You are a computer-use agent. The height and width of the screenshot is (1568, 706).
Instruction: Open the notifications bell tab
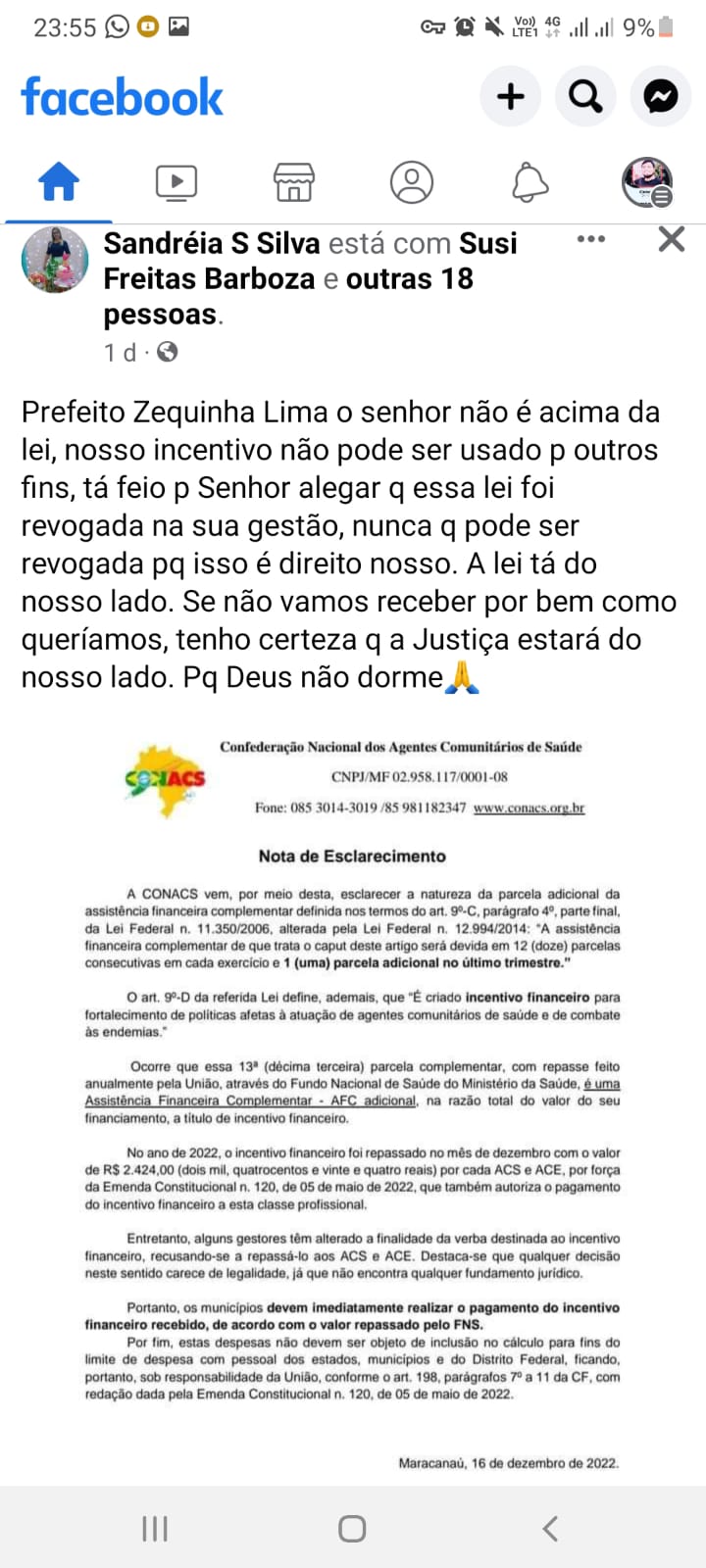[529, 182]
